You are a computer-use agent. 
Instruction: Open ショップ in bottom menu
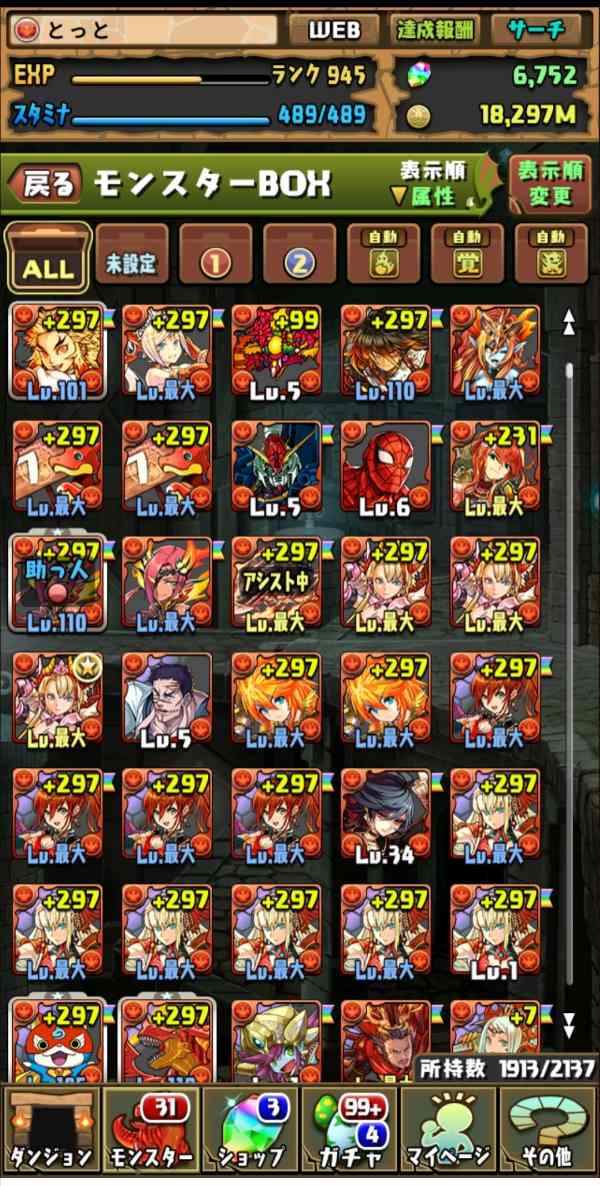pos(250,1129)
